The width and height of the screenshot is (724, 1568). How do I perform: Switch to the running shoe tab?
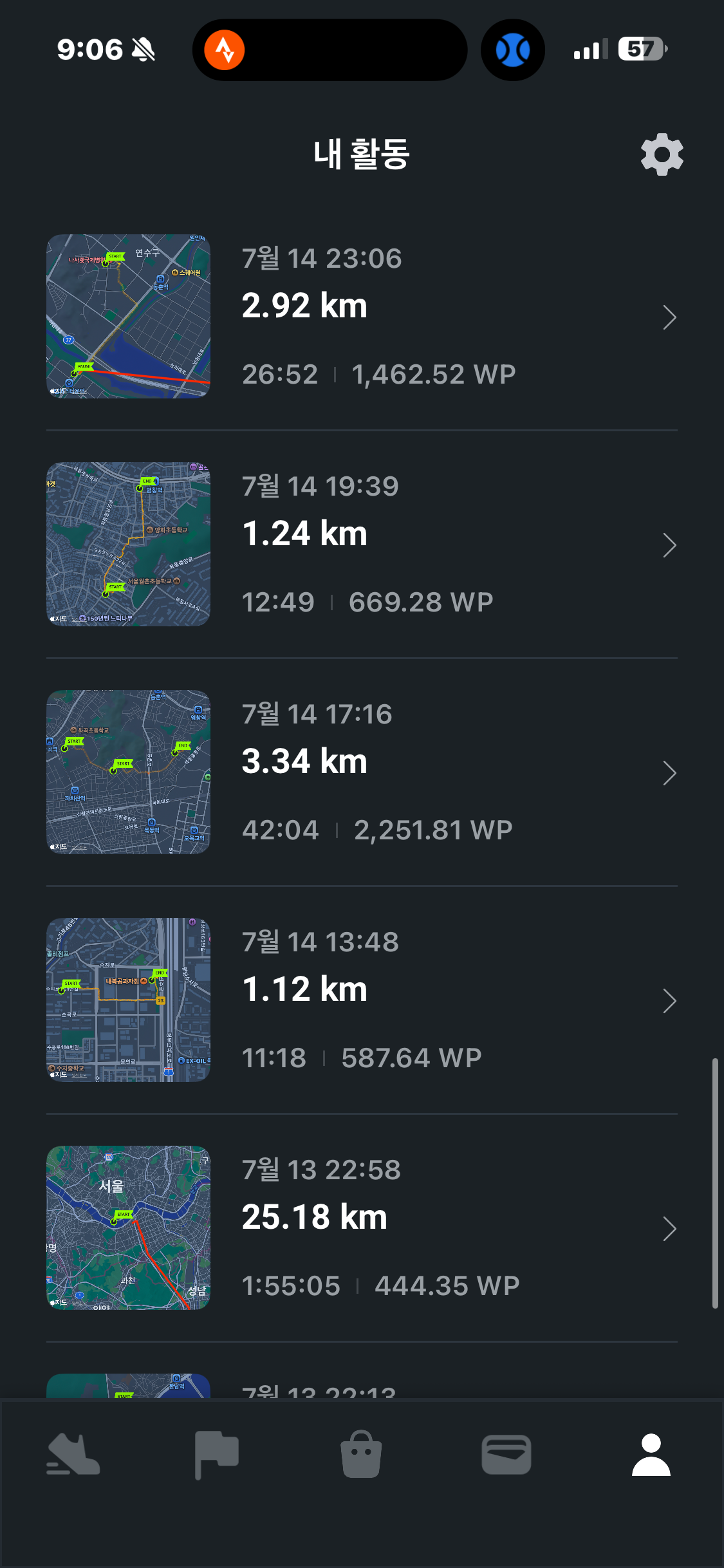tap(73, 1453)
